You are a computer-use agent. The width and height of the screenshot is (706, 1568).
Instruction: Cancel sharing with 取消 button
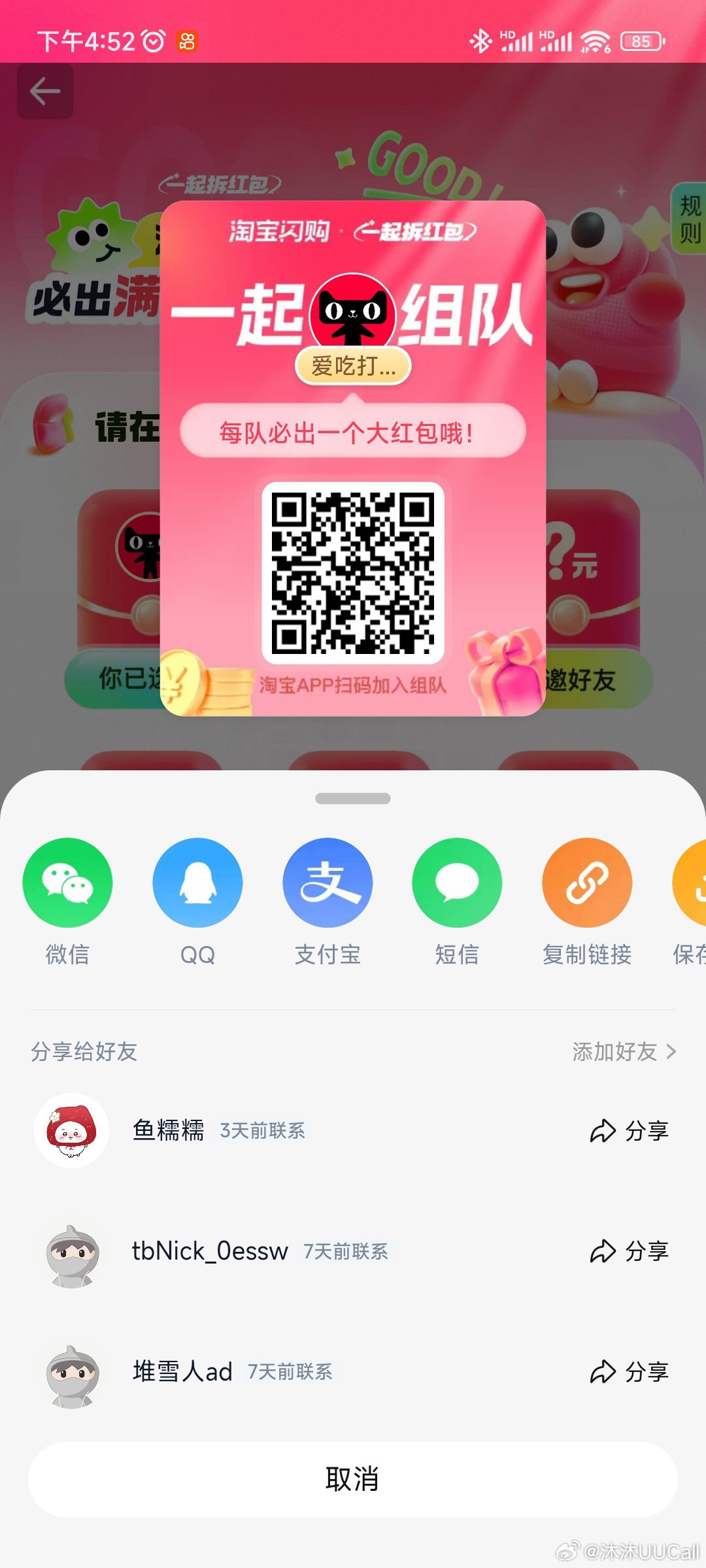tap(353, 1479)
